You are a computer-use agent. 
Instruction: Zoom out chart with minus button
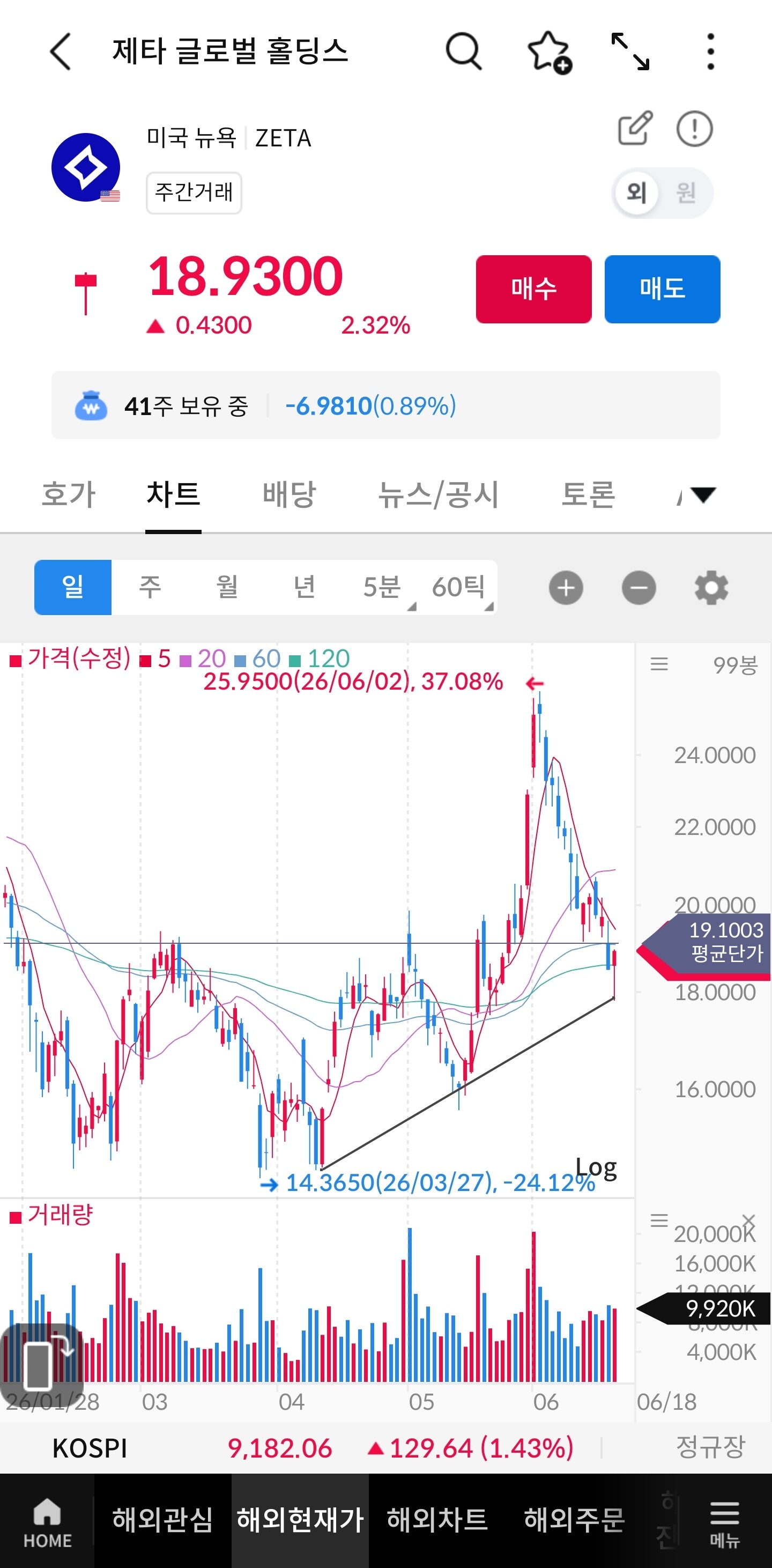(639, 588)
